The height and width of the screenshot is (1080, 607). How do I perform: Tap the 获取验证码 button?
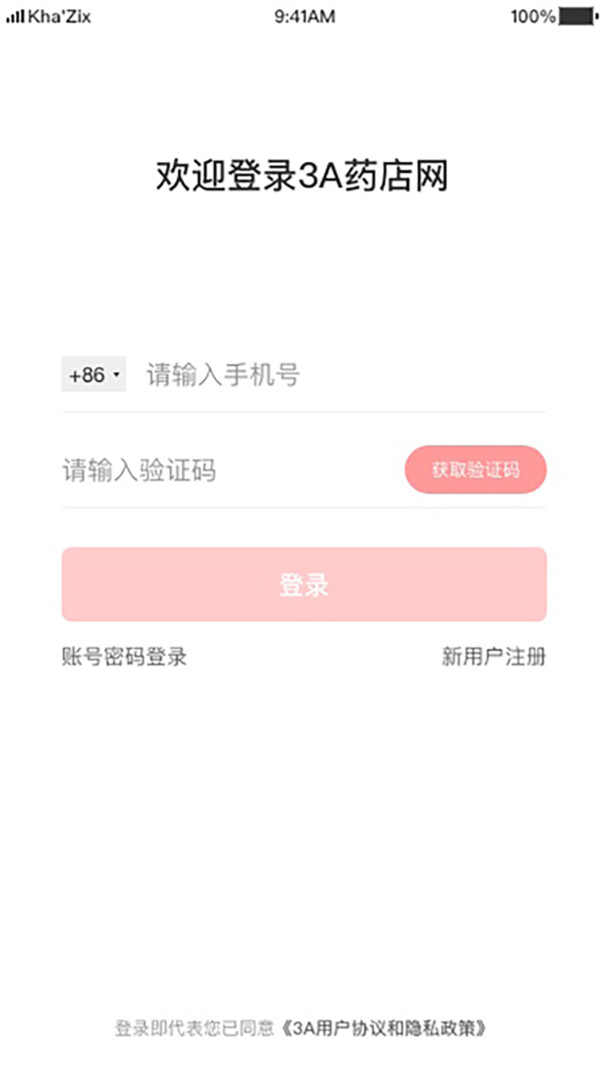pyautogui.click(x=476, y=470)
